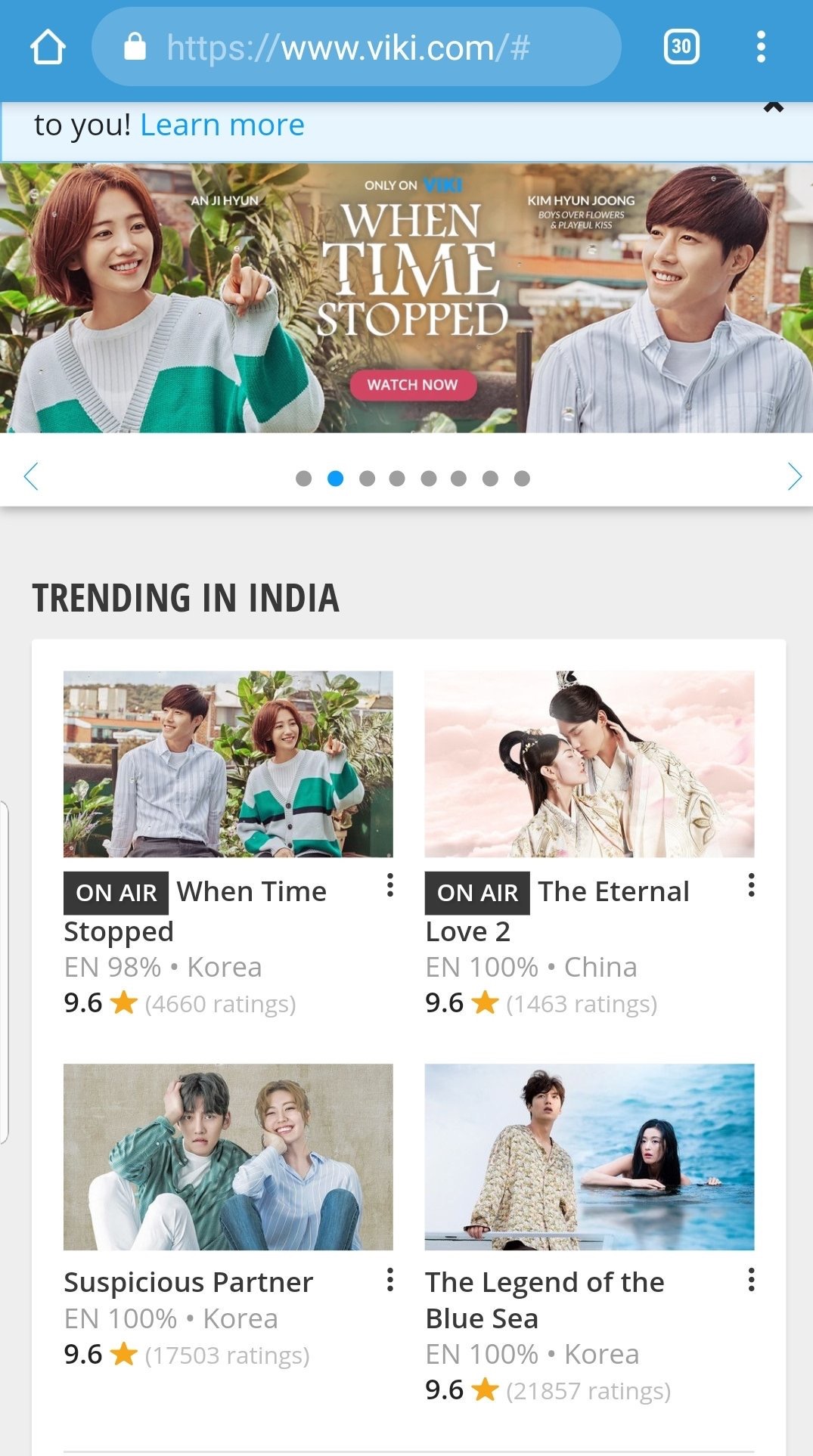The height and width of the screenshot is (1456, 813).
Task: Go to the browser home page
Action: point(48,48)
